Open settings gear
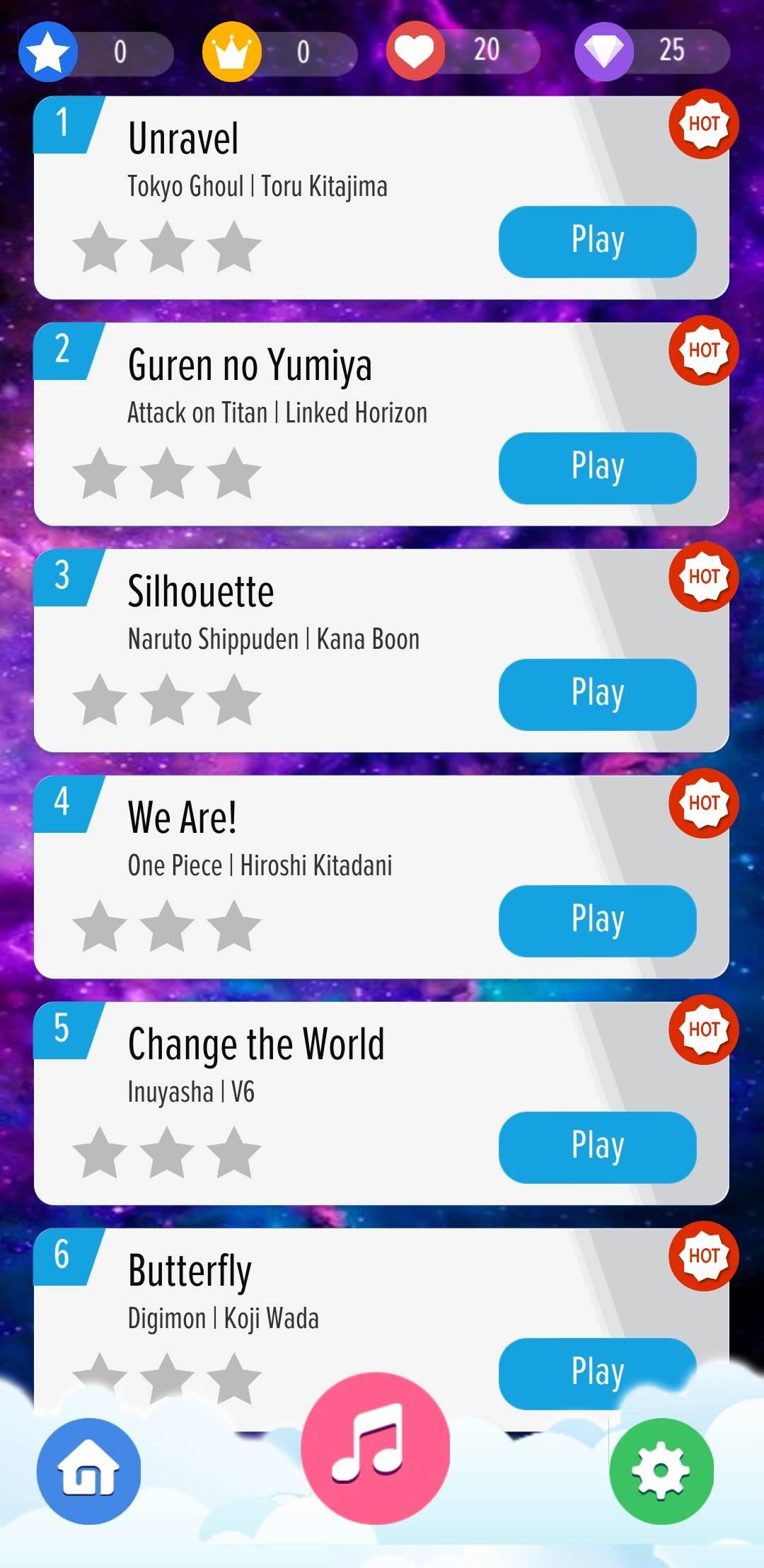The image size is (764, 1568). click(x=661, y=1471)
